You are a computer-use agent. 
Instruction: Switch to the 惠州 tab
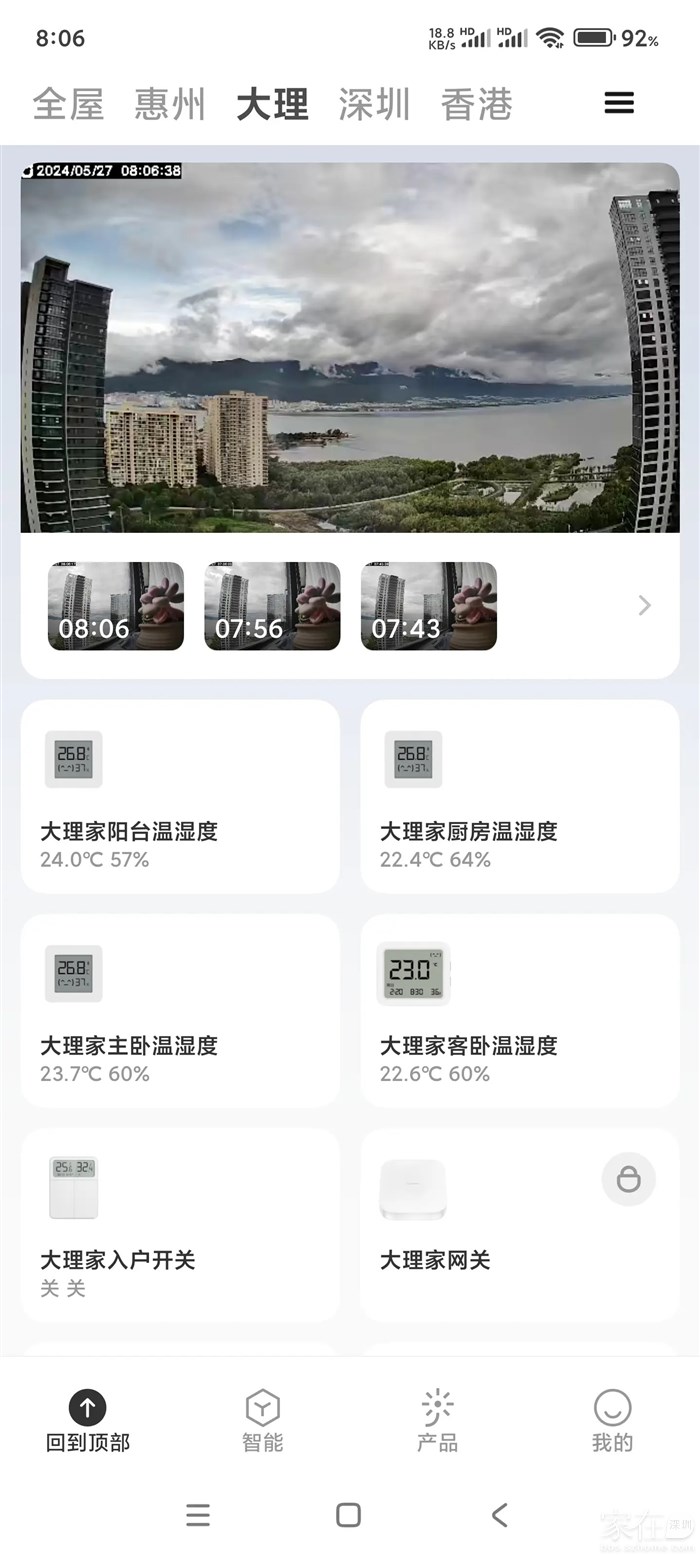click(x=170, y=104)
